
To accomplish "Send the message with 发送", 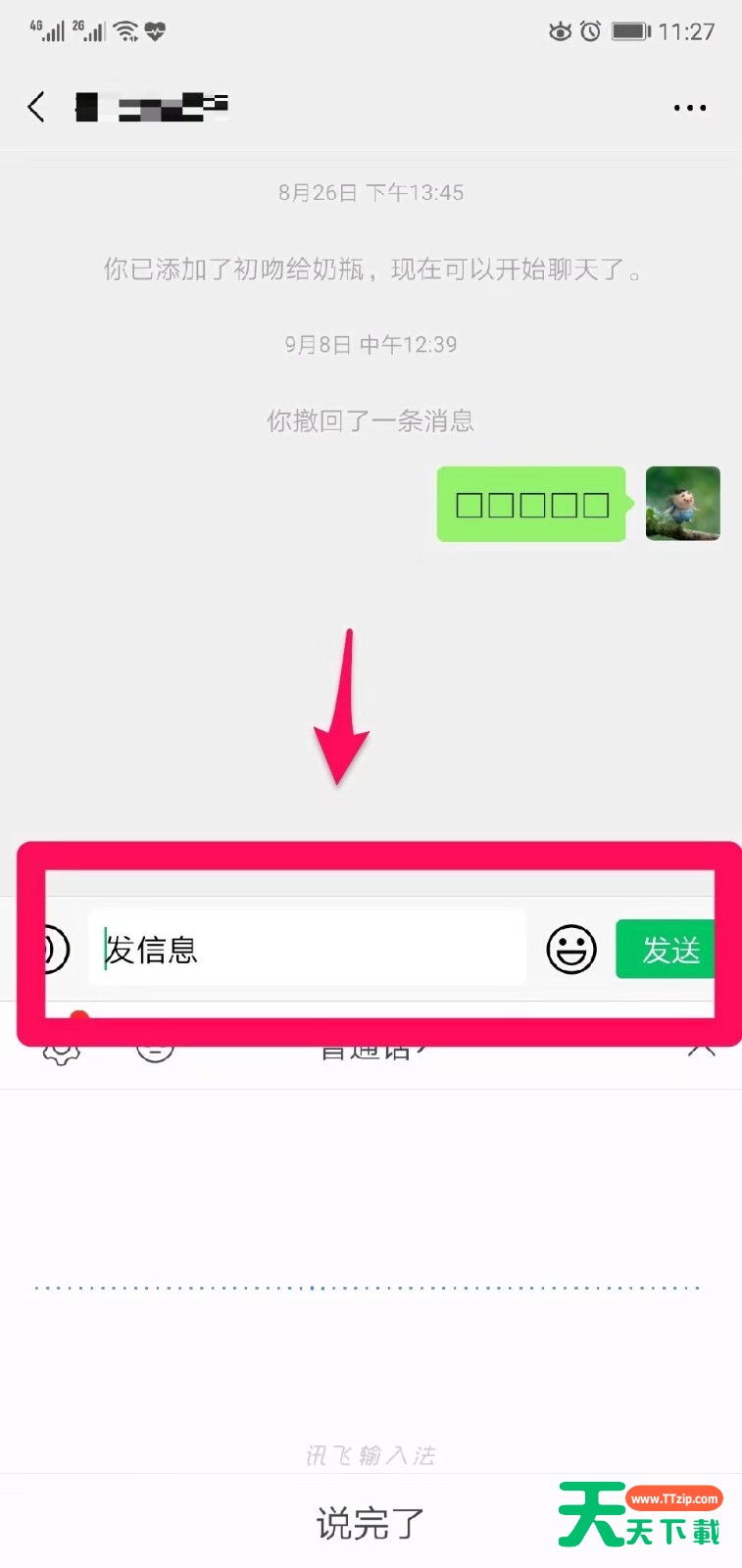I will point(666,949).
